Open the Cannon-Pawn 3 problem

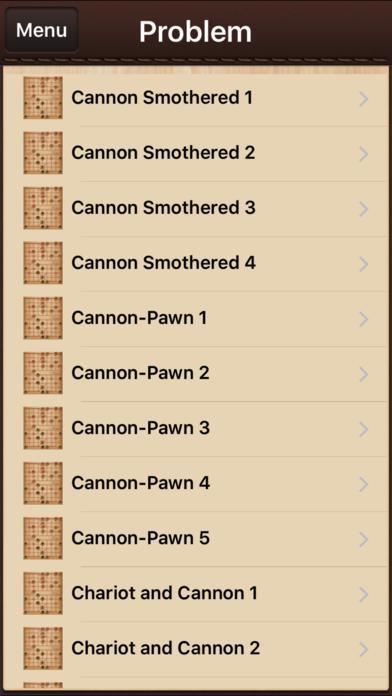click(196, 429)
